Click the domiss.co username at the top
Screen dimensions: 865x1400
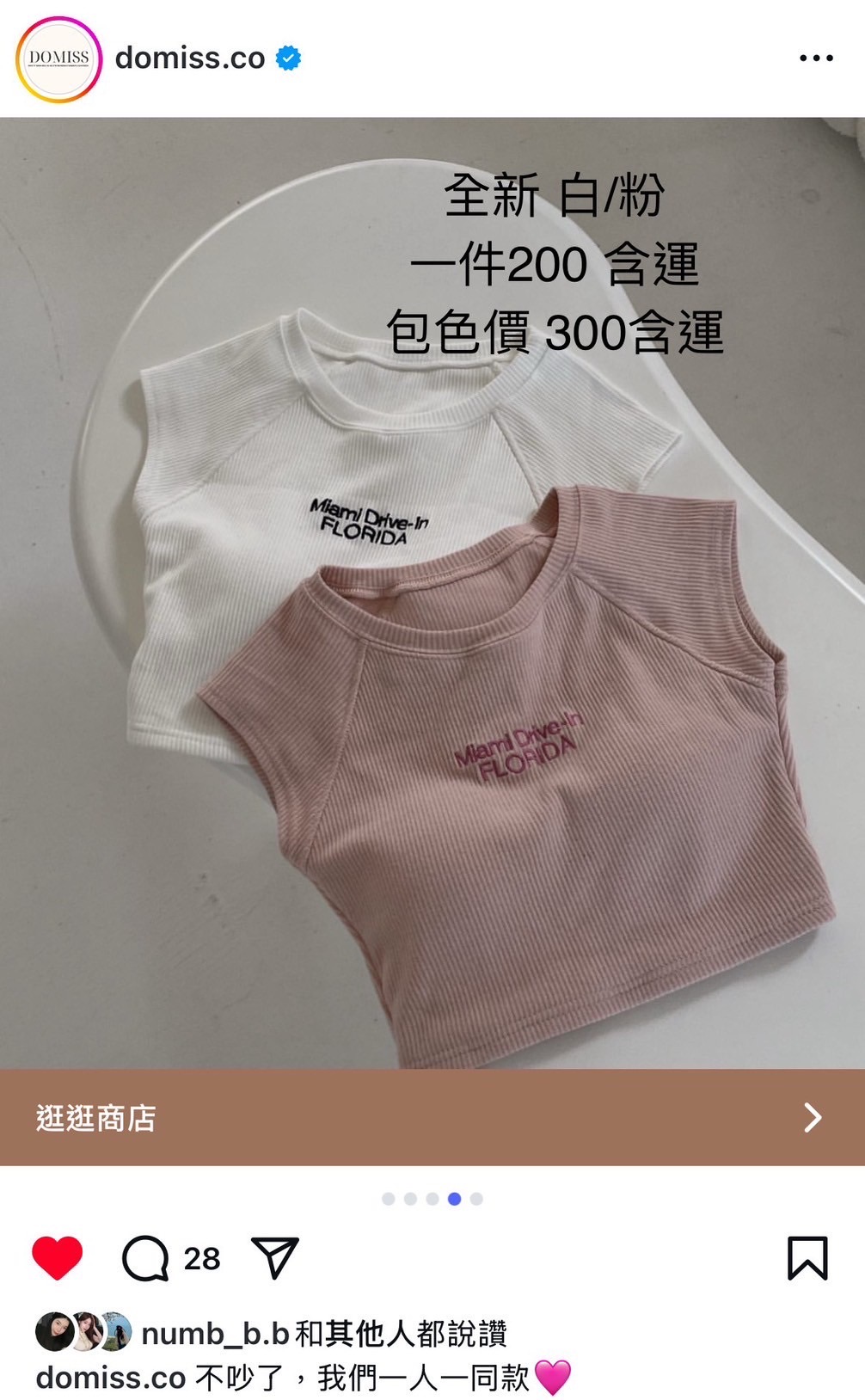click(191, 58)
